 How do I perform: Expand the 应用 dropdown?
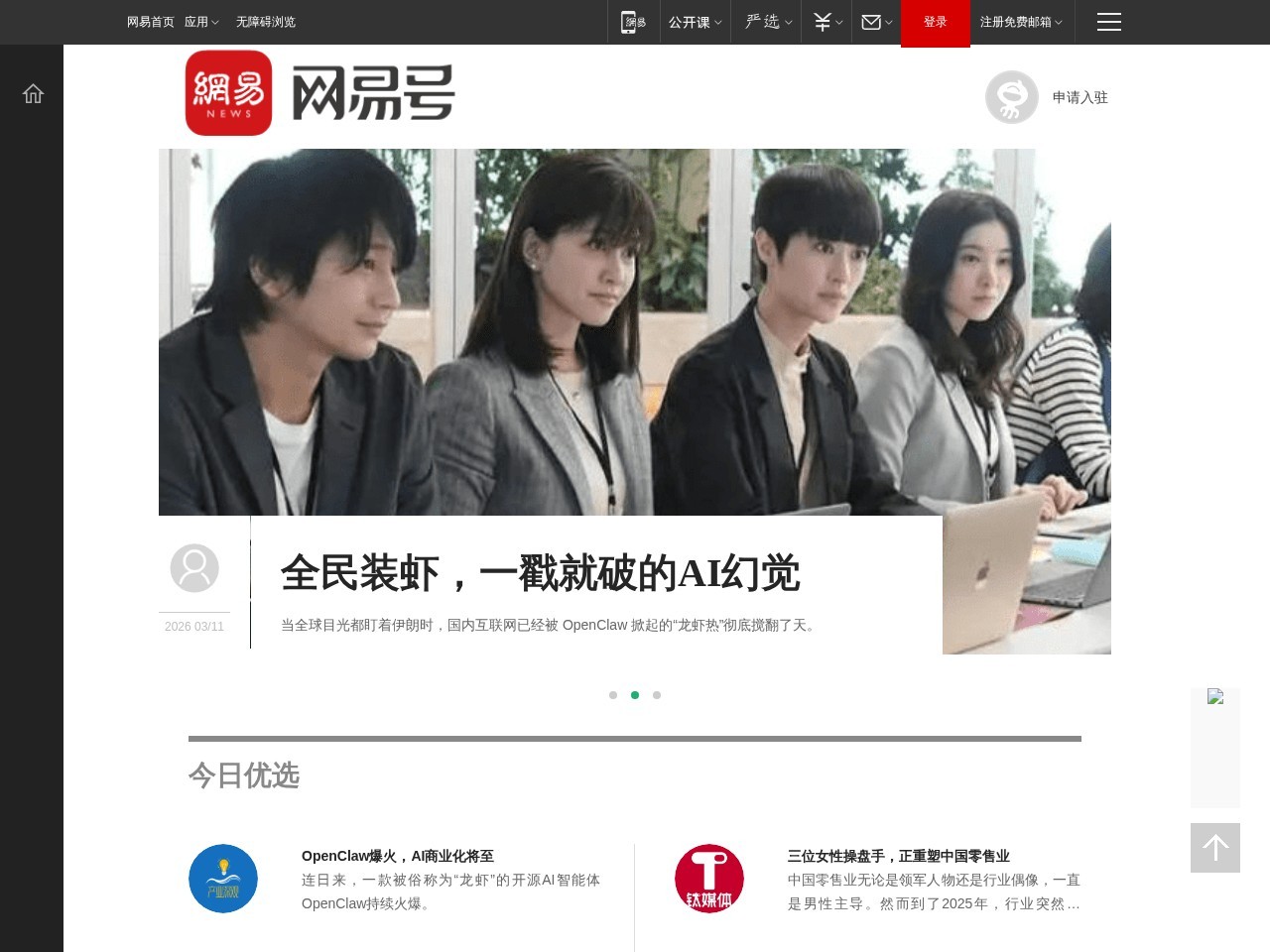[x=201, y=22]
